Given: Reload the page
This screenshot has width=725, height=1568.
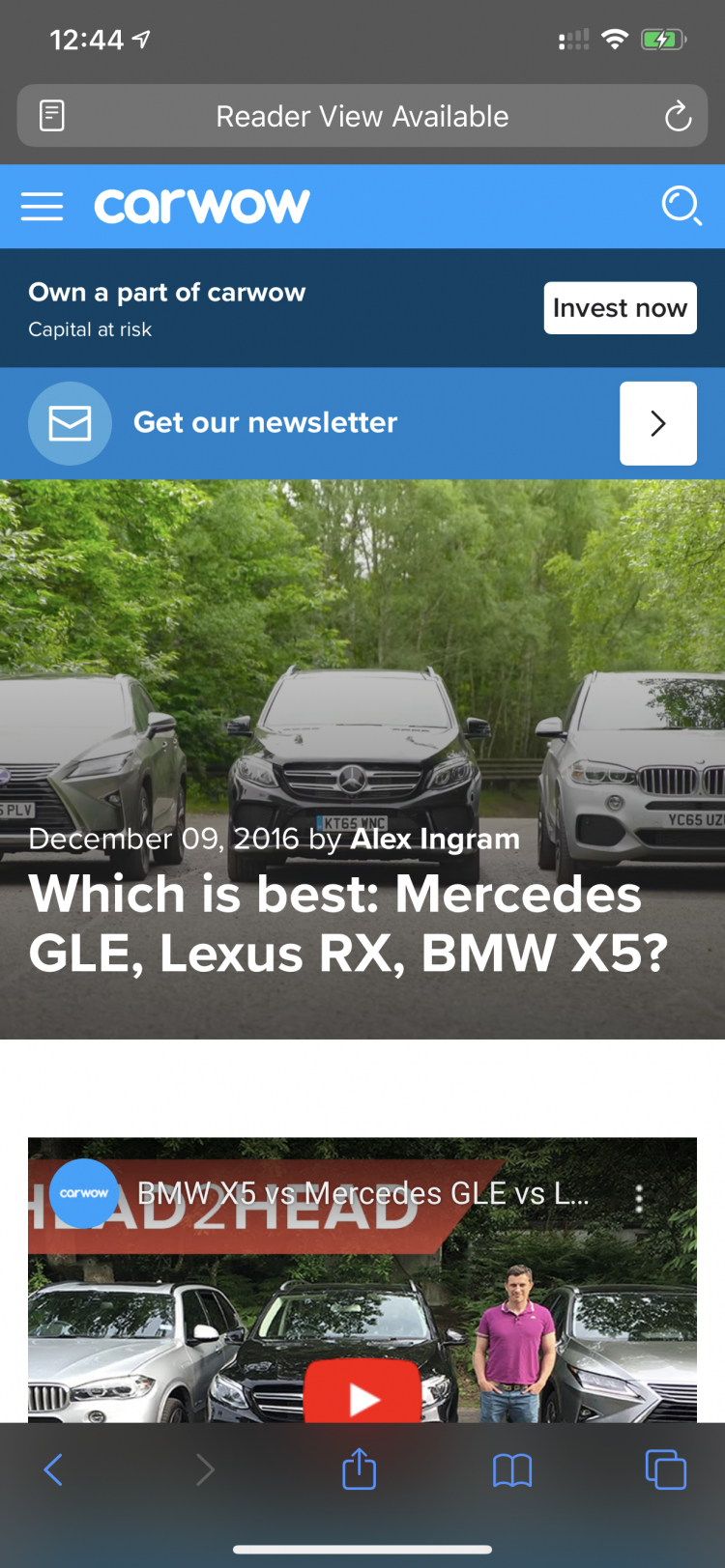Looking at the screenshot, I should coord(678,117).
